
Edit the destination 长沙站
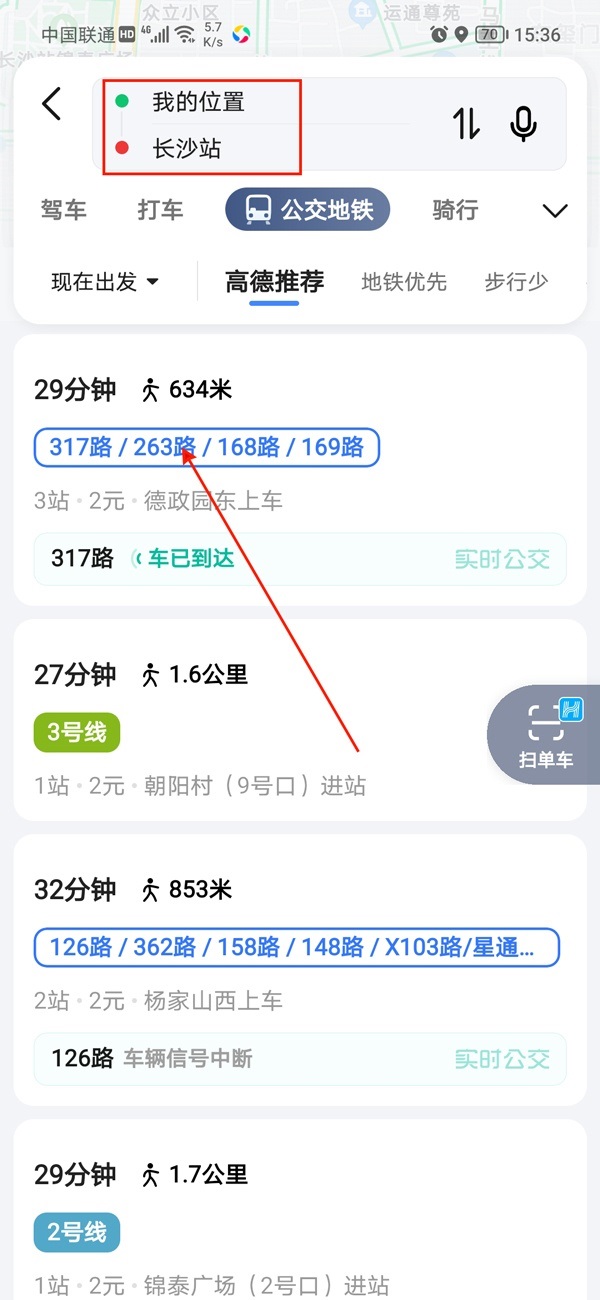tap(187, 149)
